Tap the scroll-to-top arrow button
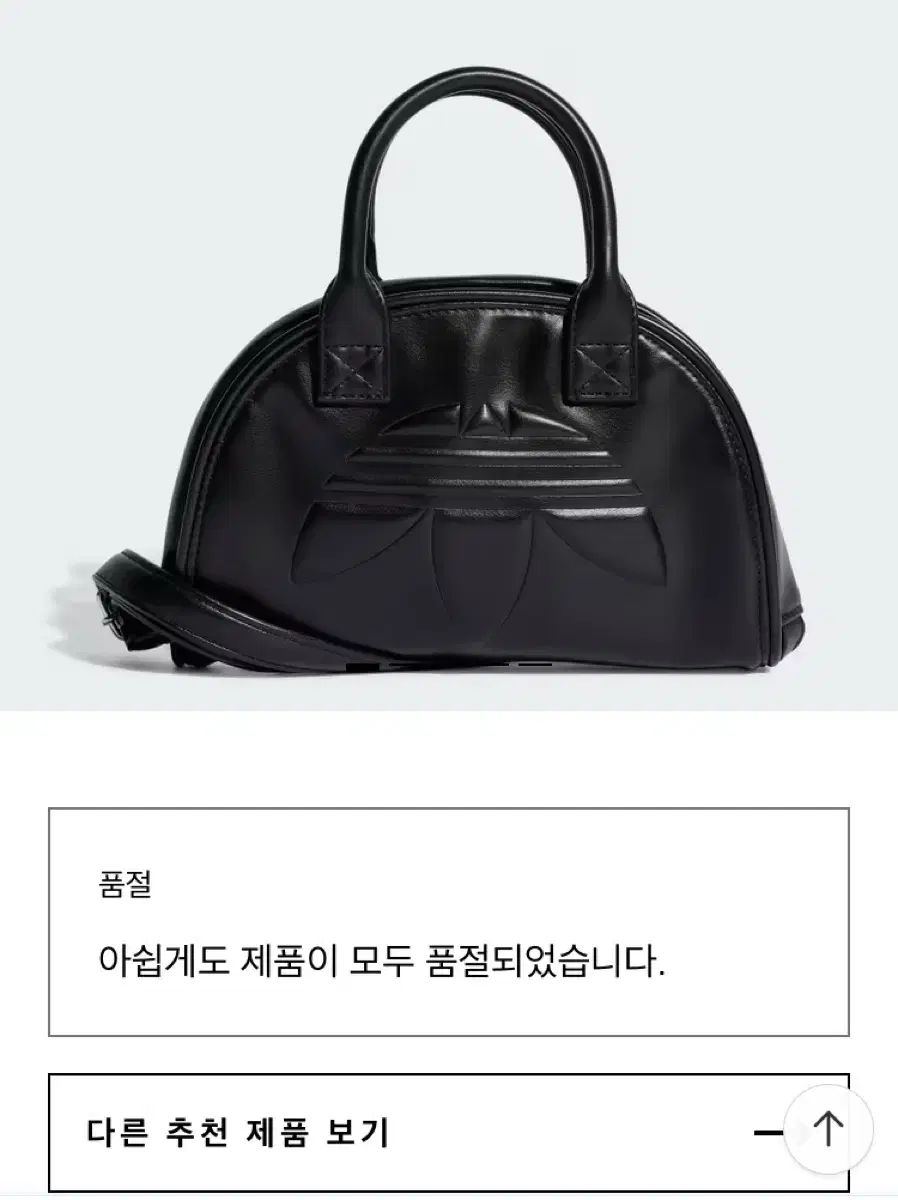Viewport: 898px width, 1200px height. pyautogui.click(x=828, y=1129)
